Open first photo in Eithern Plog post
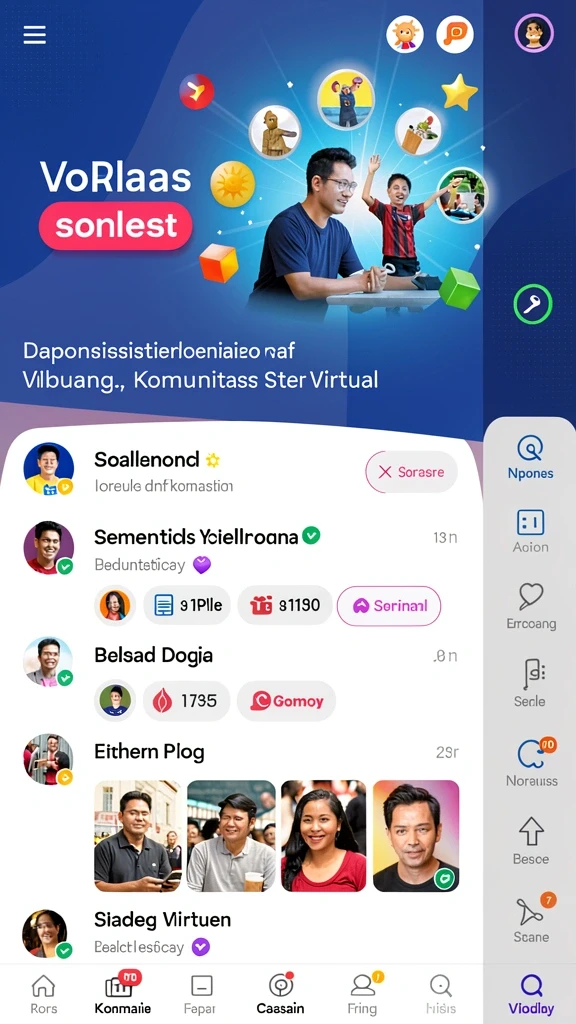Viewport: 576px width, 1024px height. coord(138,836)
